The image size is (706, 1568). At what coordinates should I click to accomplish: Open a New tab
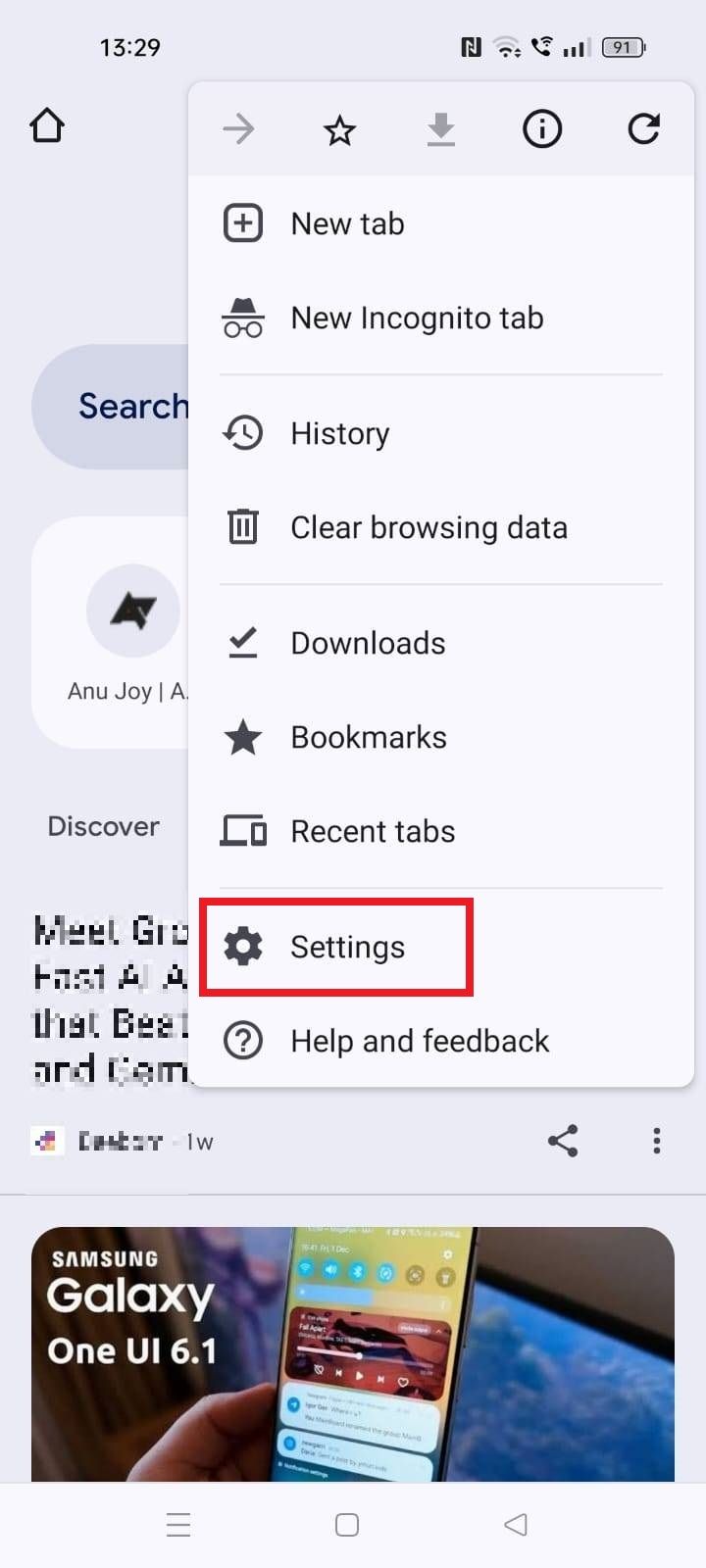coord(347,223)
